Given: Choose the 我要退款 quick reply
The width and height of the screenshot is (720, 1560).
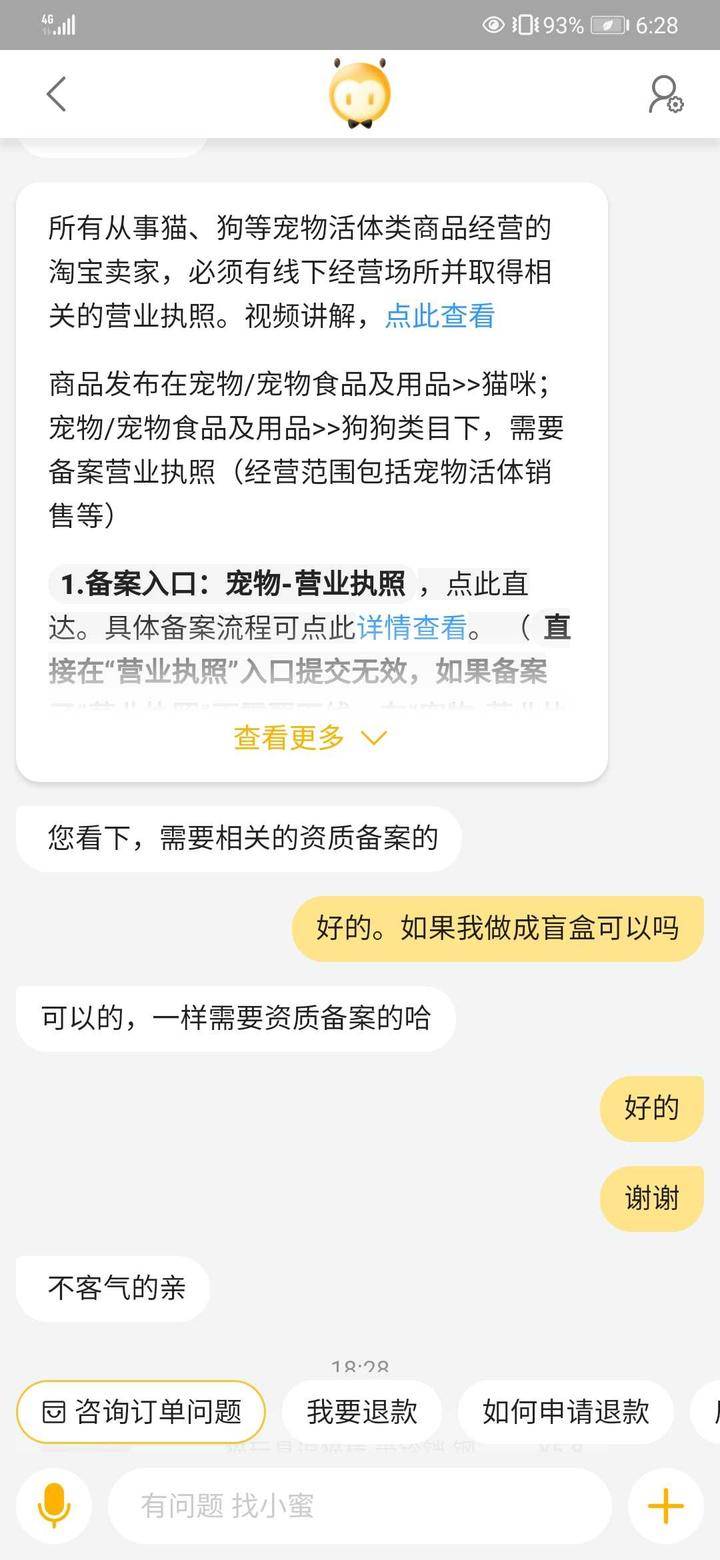Looking at the screenshot, I should [x=362, y=1411].
